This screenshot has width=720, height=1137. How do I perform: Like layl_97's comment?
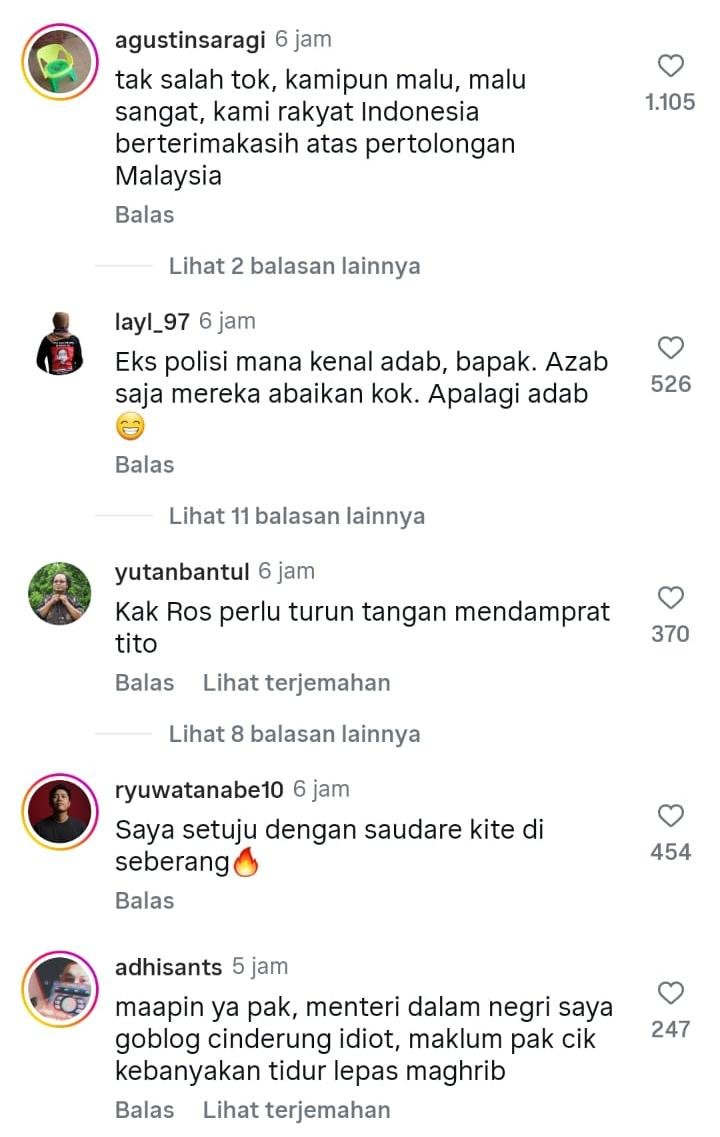[x=671, y=348]
